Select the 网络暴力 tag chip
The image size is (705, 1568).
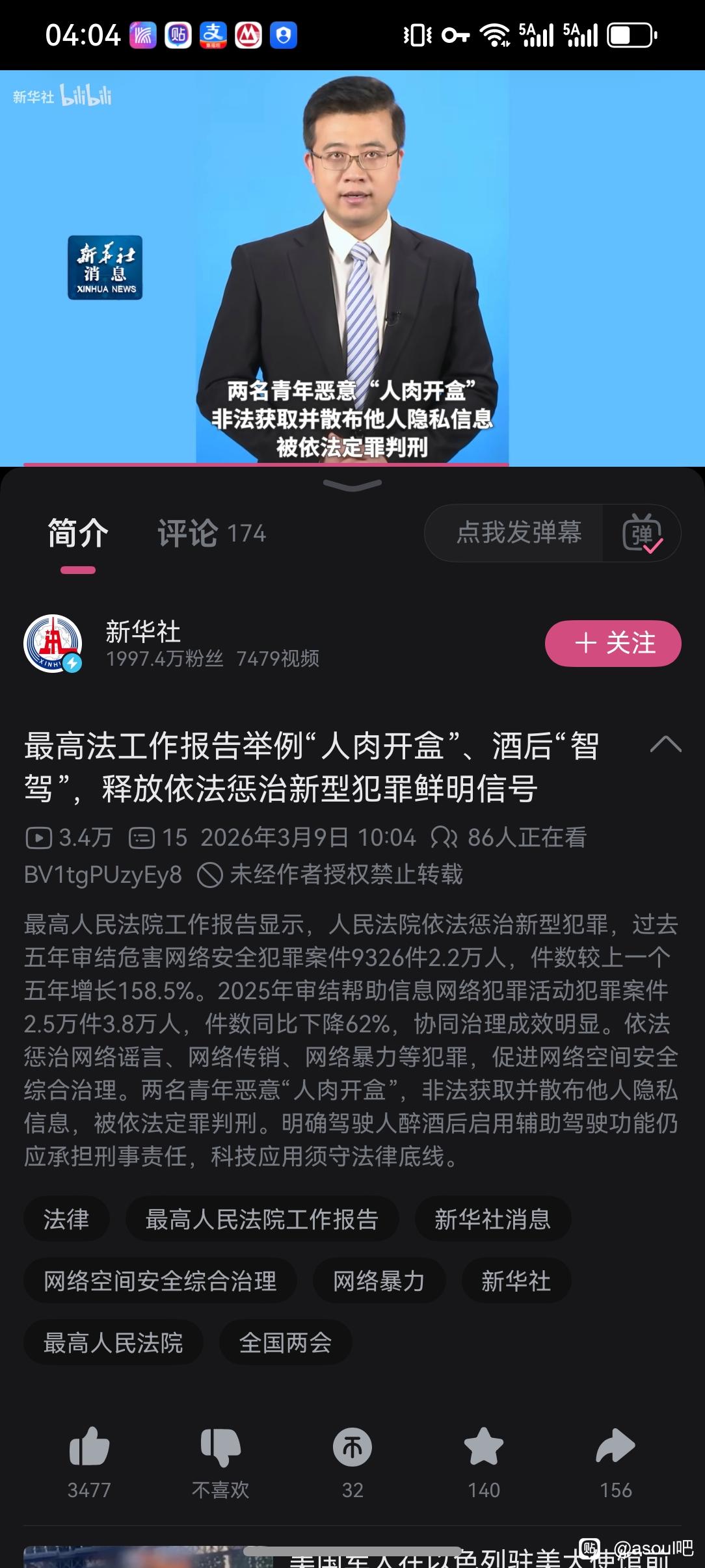(x=379, y=1281)
